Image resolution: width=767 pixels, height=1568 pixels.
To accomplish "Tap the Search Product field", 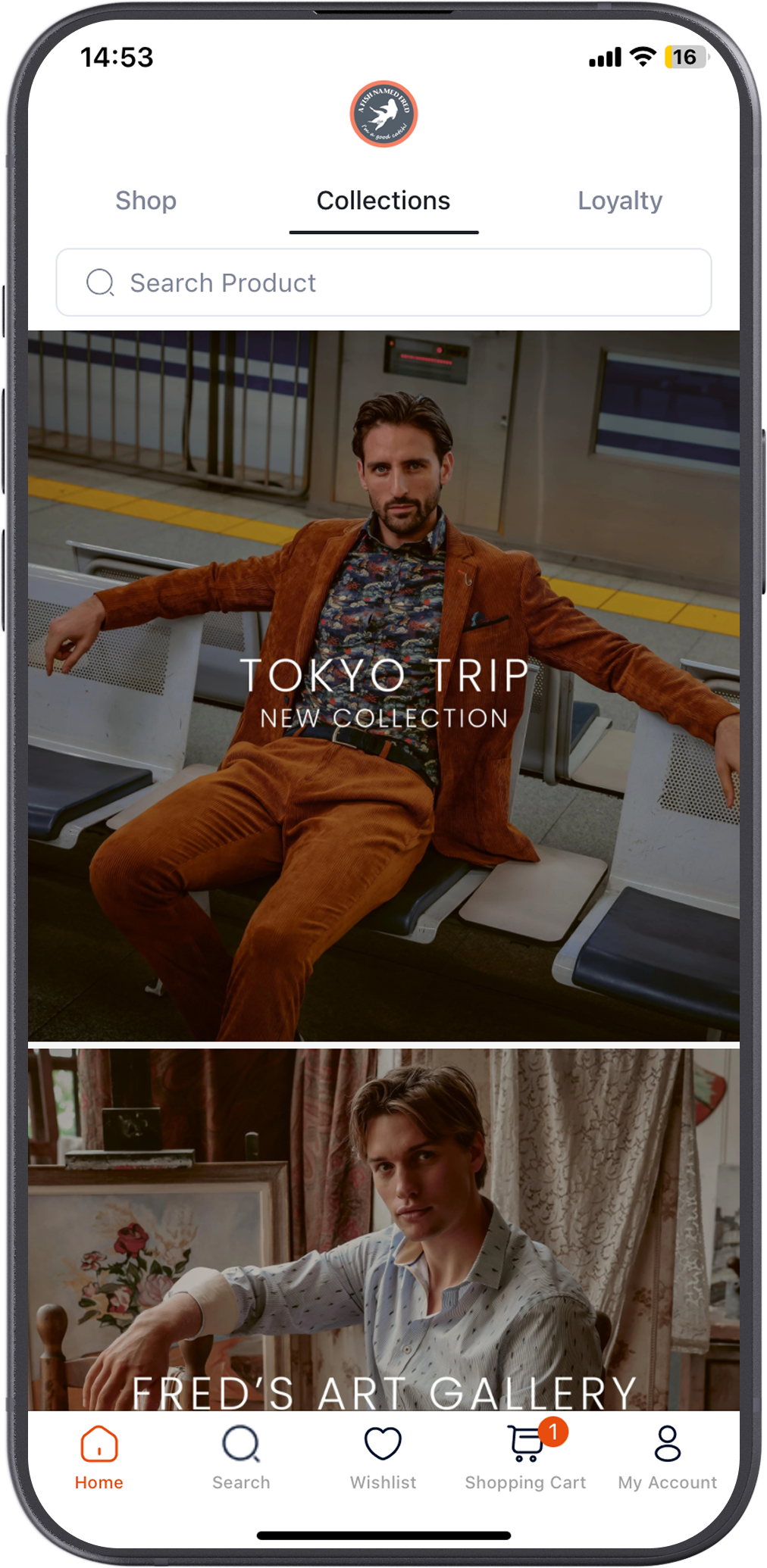I will pyautogui.click(x=383, y=283).
